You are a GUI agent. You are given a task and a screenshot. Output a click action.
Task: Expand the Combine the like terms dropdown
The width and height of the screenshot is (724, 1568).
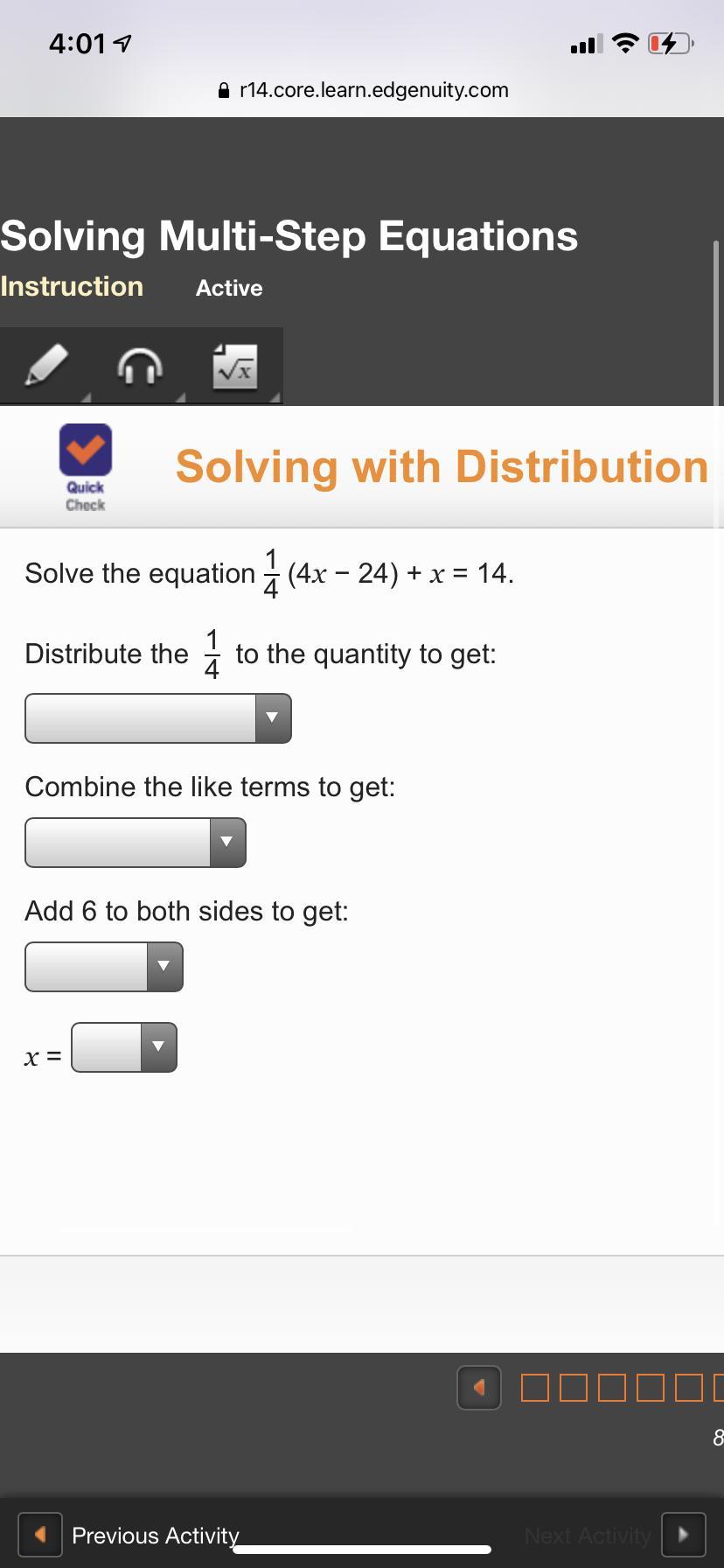tap(136, 843)
